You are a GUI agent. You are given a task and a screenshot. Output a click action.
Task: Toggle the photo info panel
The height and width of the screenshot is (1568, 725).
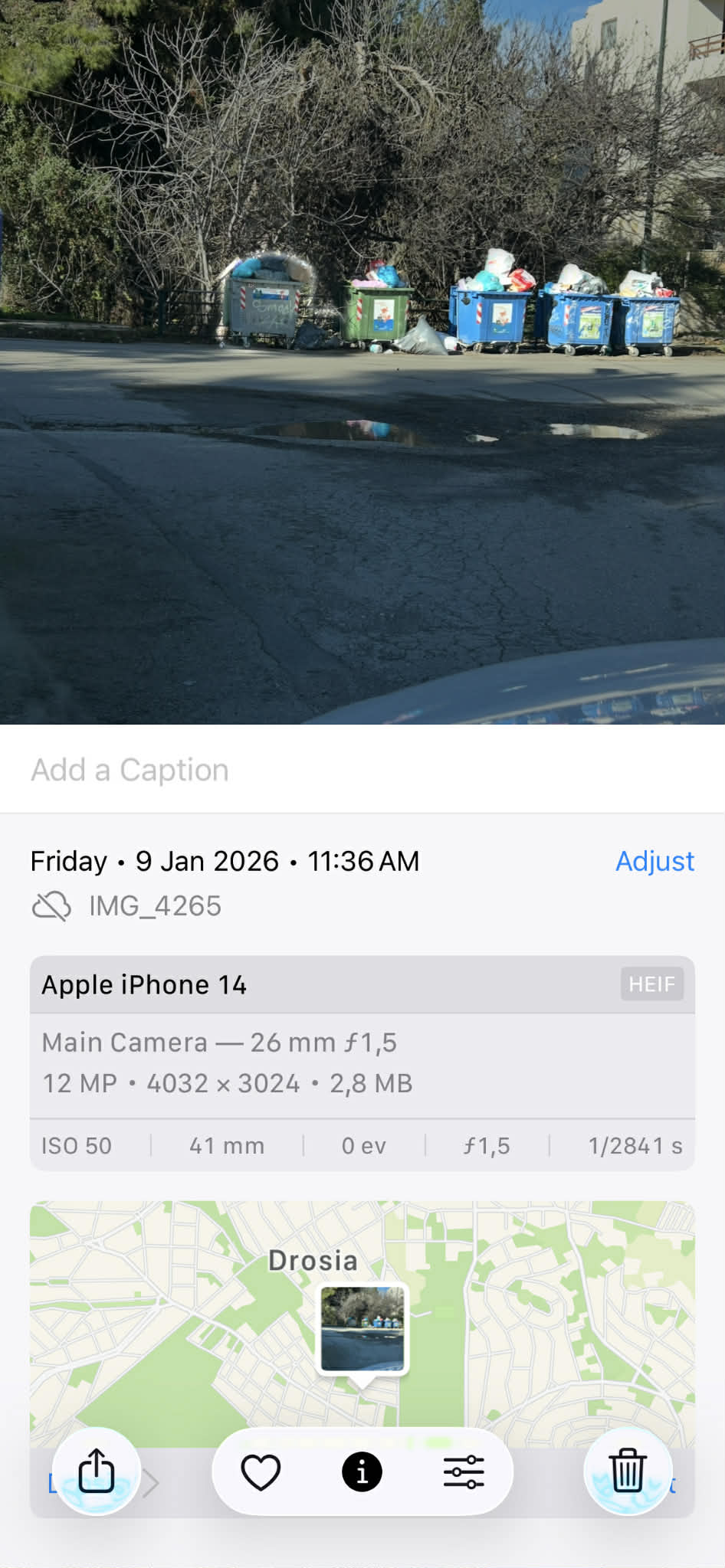362,1471
